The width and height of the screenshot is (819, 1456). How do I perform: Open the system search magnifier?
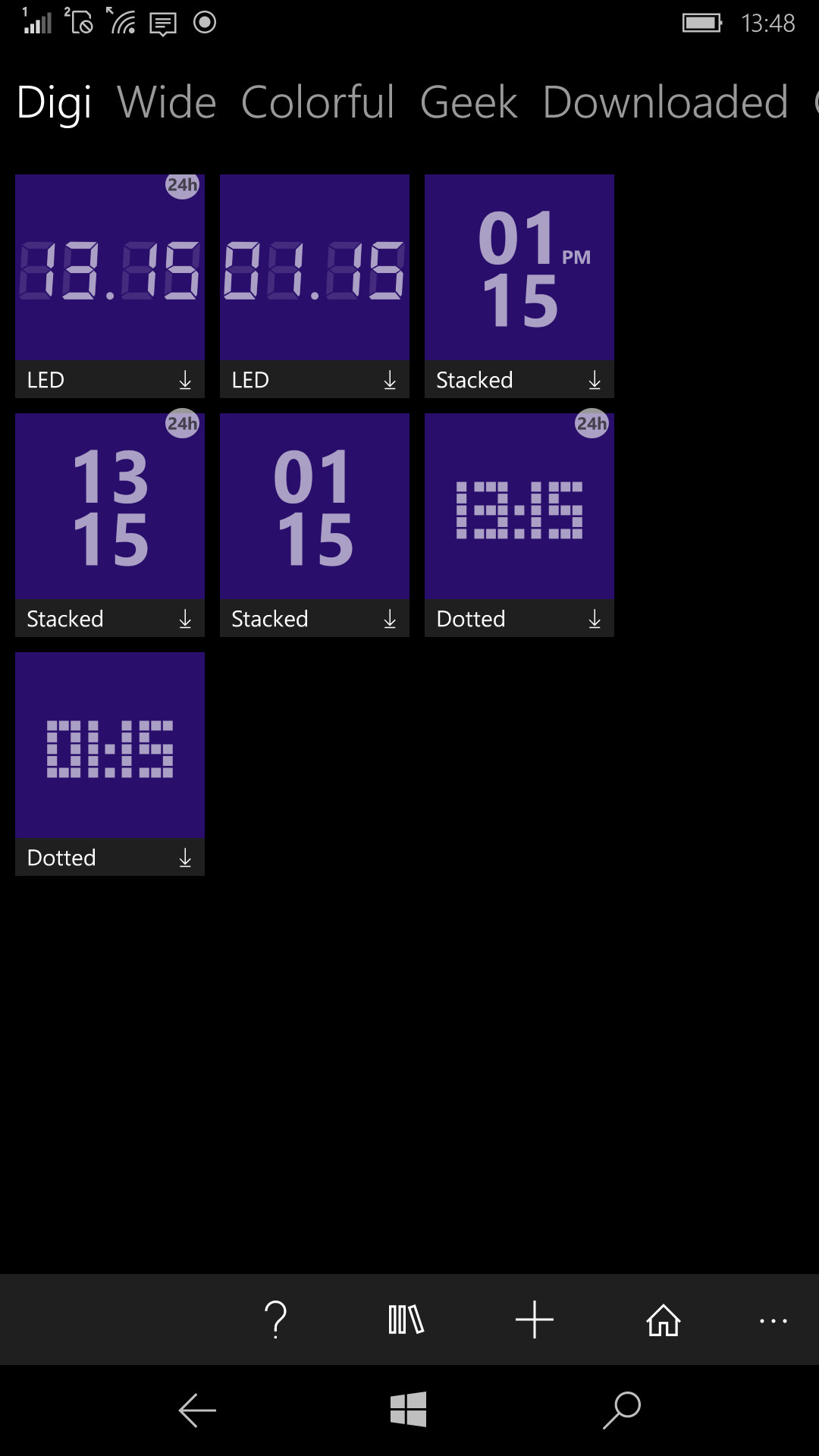(622, 1410)
